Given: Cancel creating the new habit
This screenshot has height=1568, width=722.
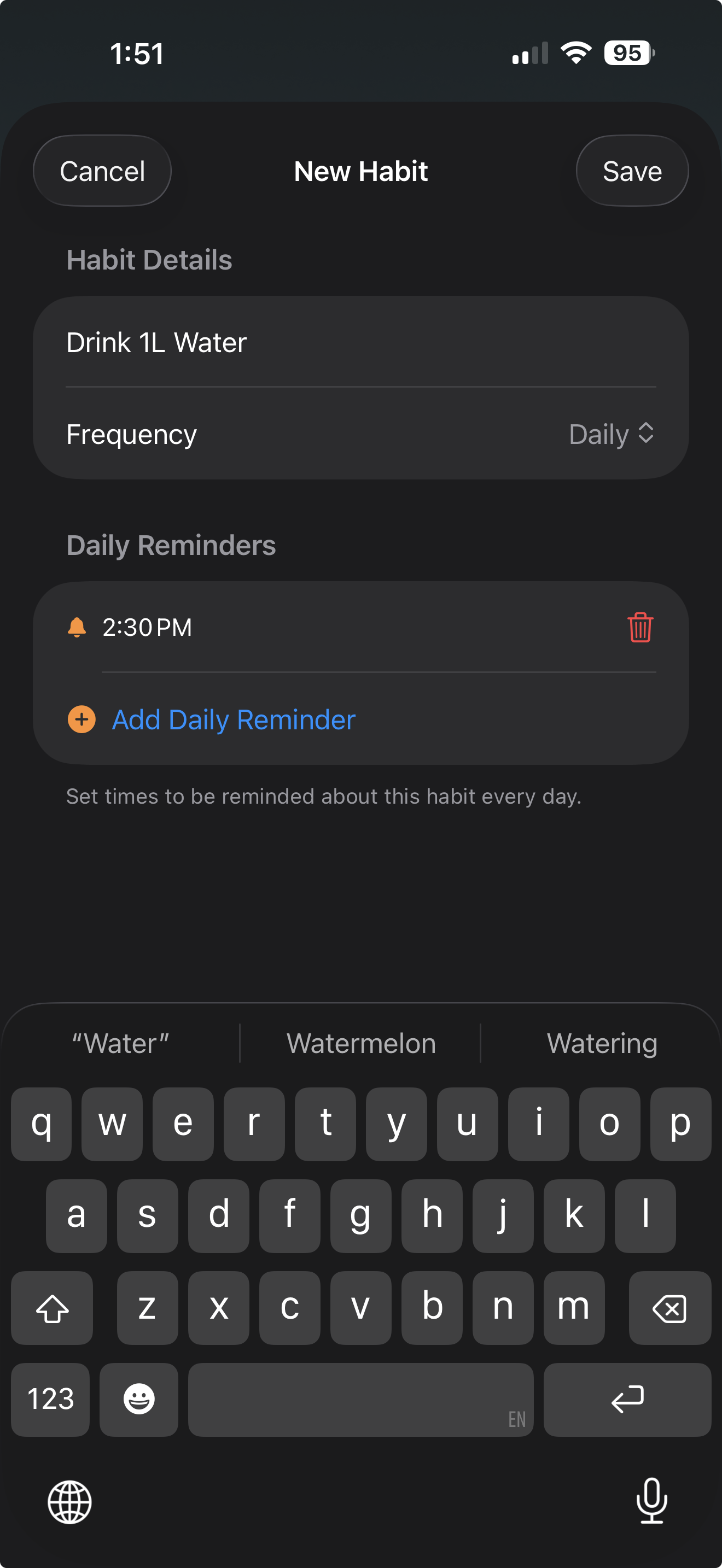Looking at the screenshot, I should coord(102,171).
